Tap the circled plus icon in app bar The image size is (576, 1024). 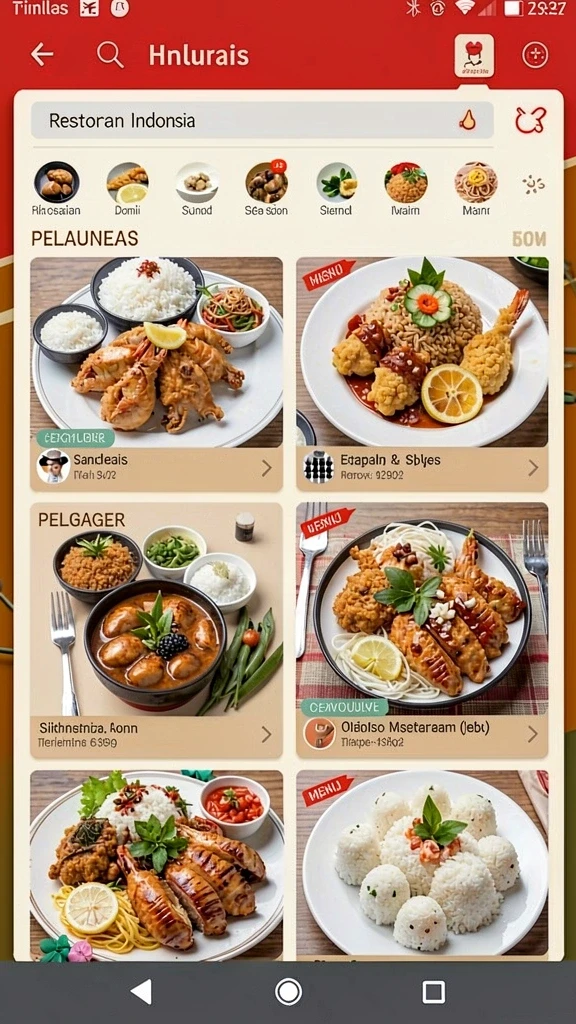tap(534, 55)
